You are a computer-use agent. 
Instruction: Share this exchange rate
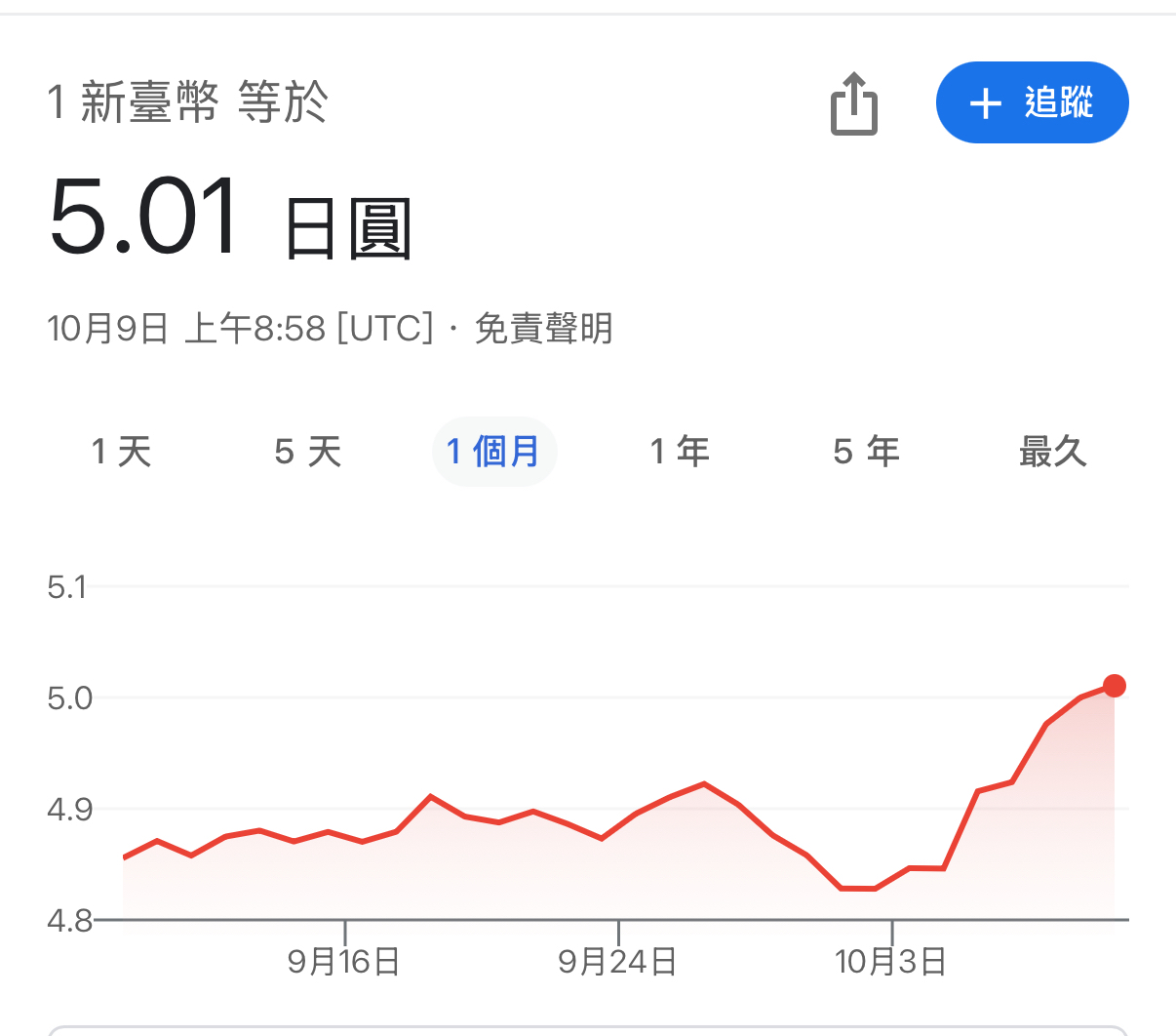click(854, 103)
